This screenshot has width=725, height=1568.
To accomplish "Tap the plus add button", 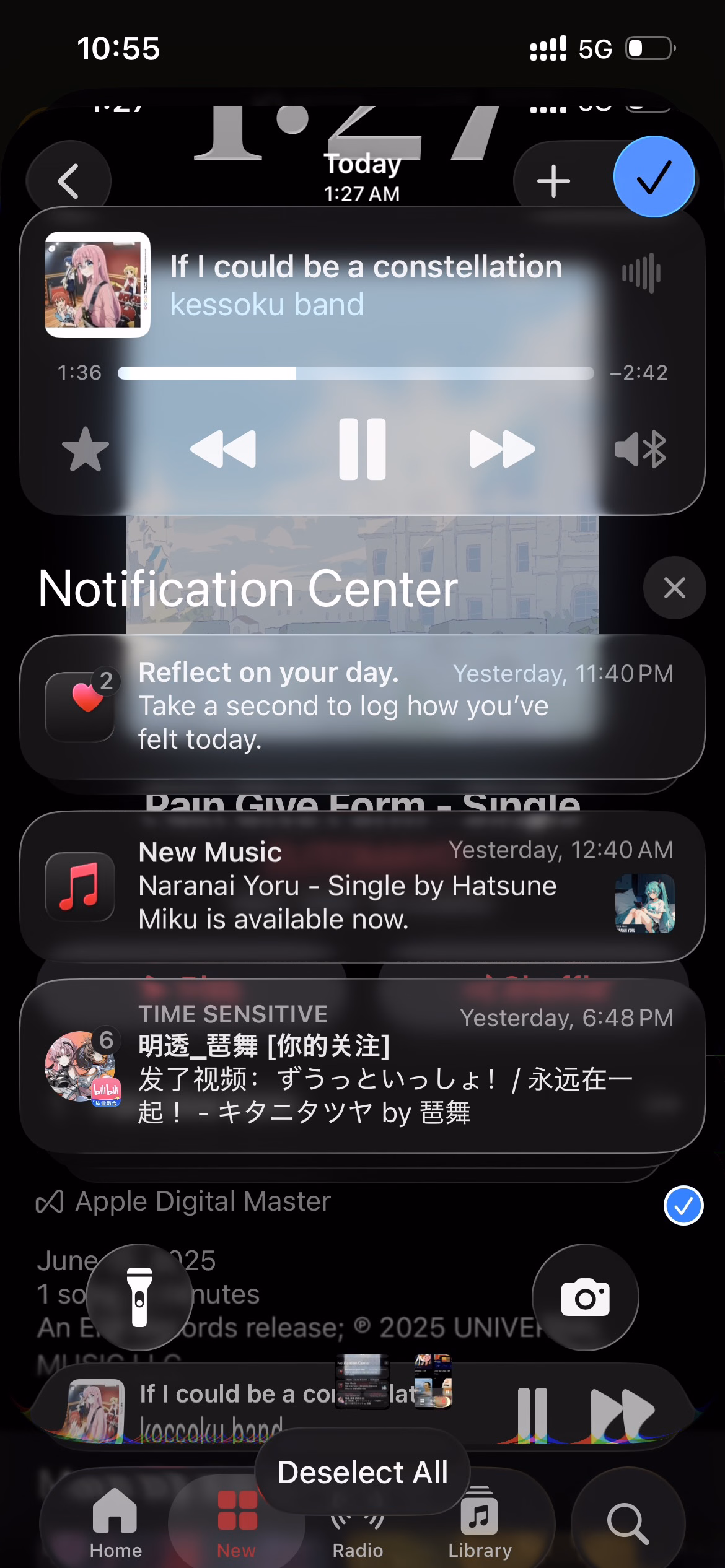I will tap(553, 181).
